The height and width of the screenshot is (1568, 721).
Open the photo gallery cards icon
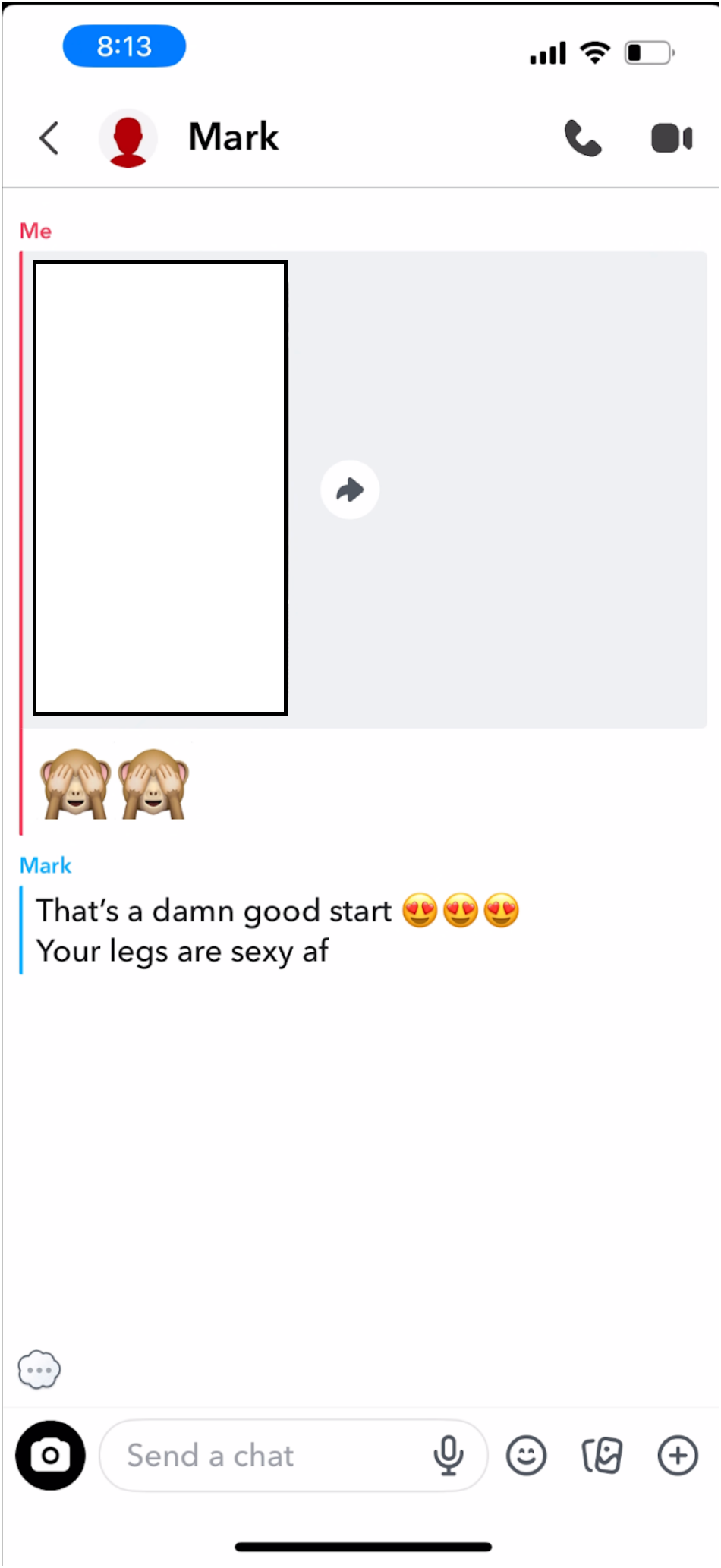(x=602, y=1455)
